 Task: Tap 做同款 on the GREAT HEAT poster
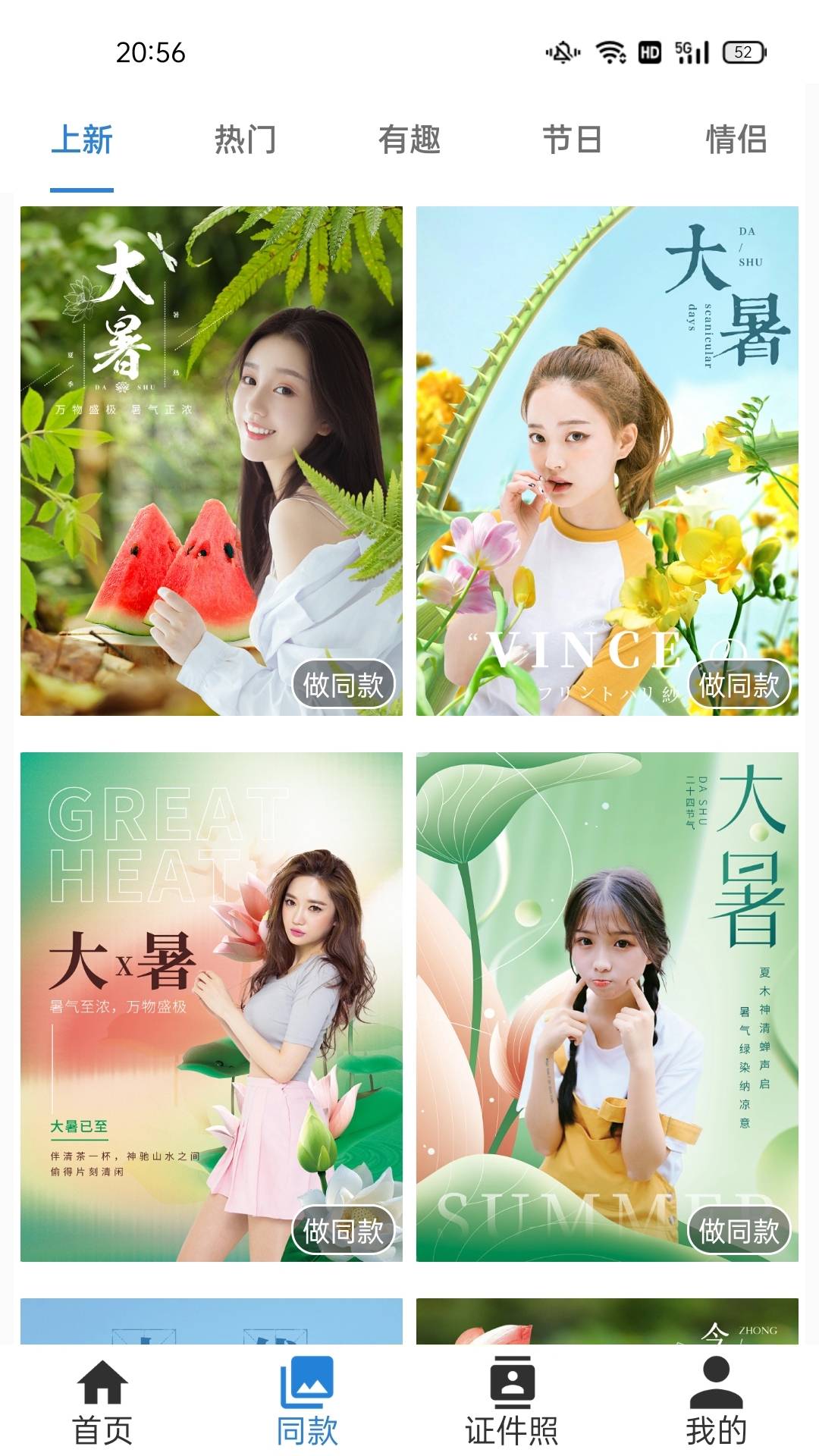(344, 1232)
